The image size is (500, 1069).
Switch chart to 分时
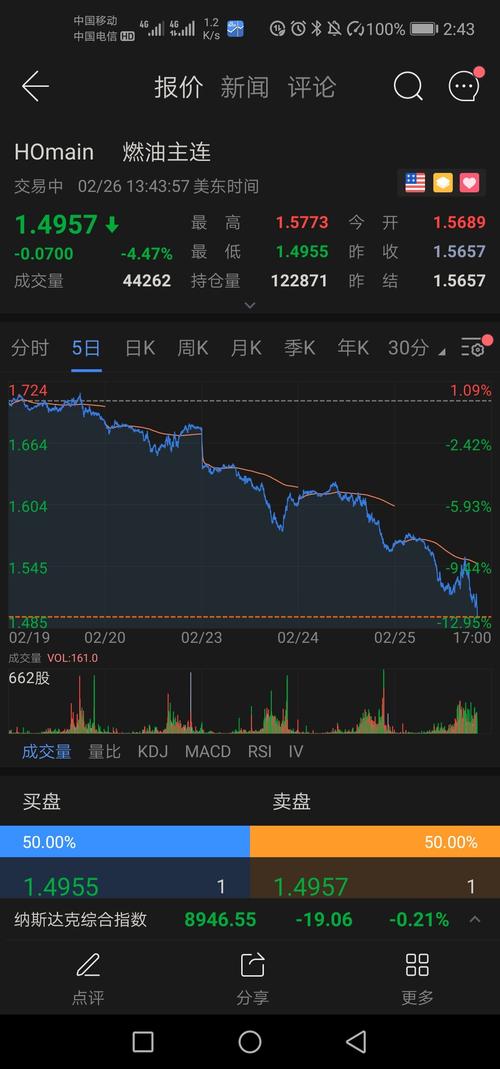tap(30, 348)
